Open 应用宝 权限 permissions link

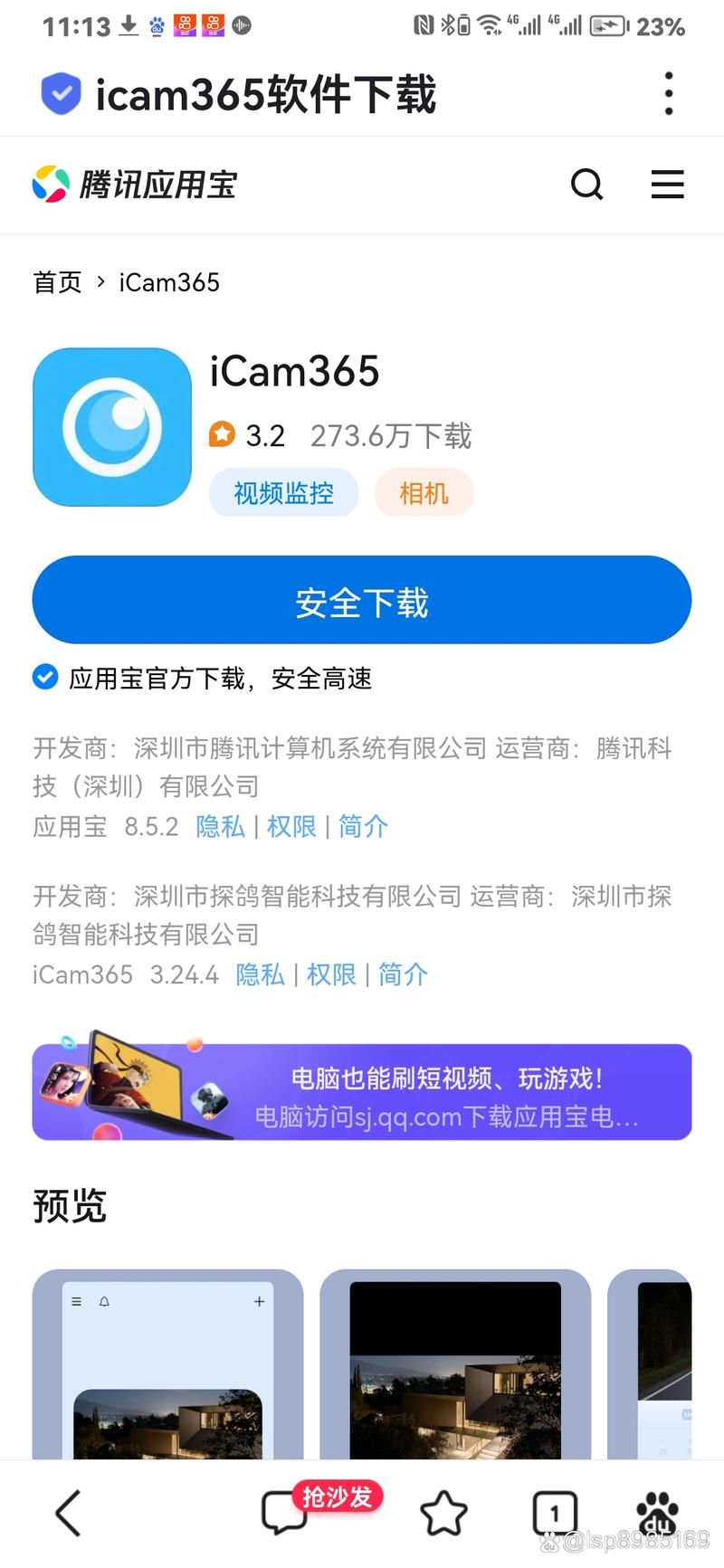291,826
